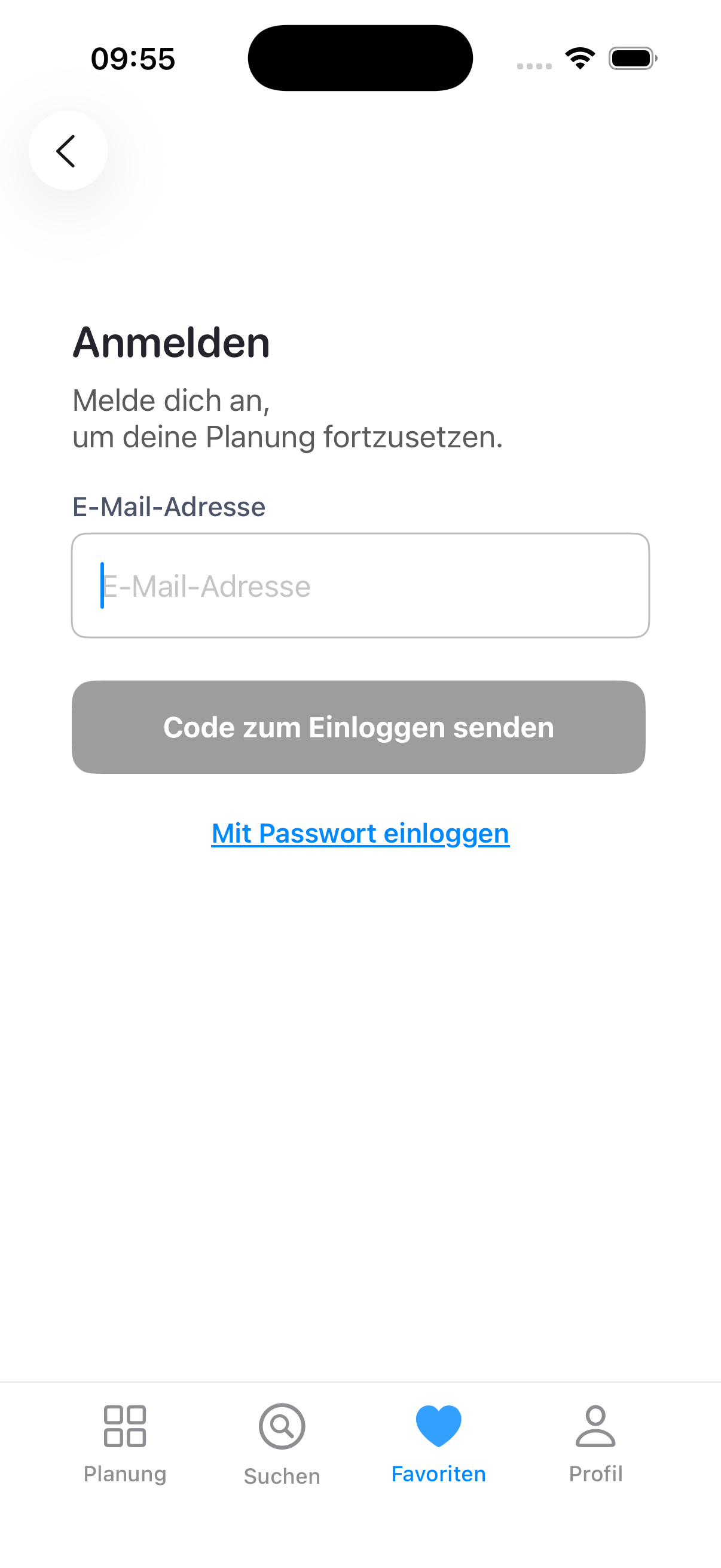Select the Favoriten tab

pos(438,1442)
